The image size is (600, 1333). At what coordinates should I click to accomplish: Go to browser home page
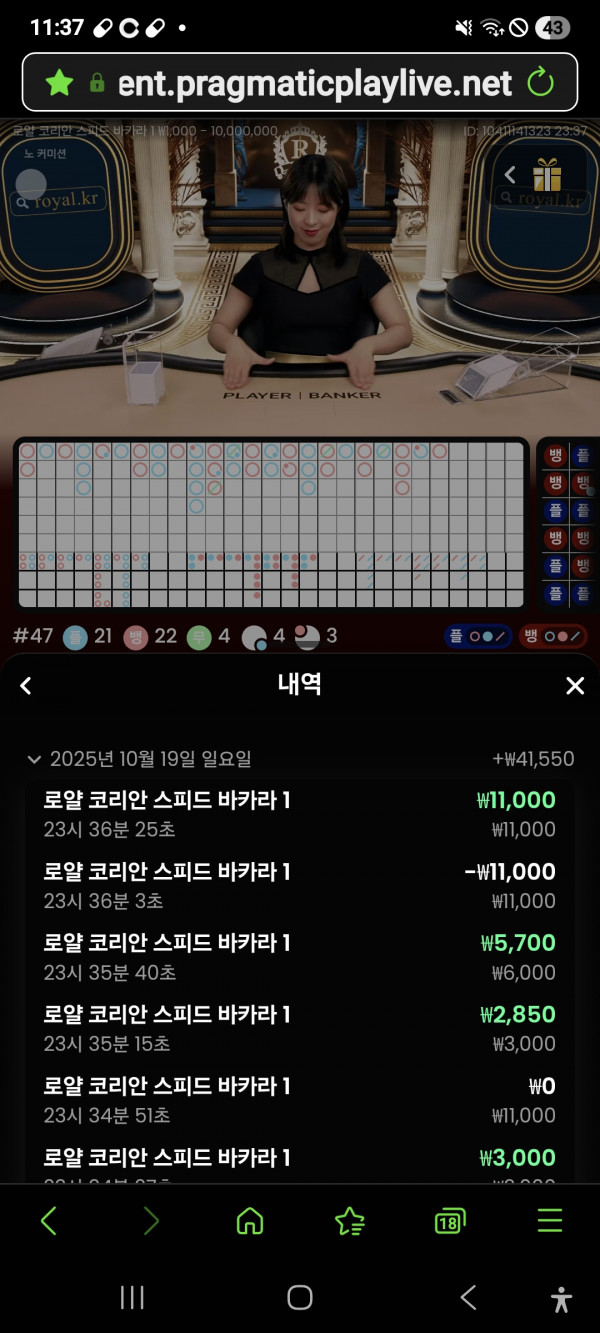click(249, 1221)
